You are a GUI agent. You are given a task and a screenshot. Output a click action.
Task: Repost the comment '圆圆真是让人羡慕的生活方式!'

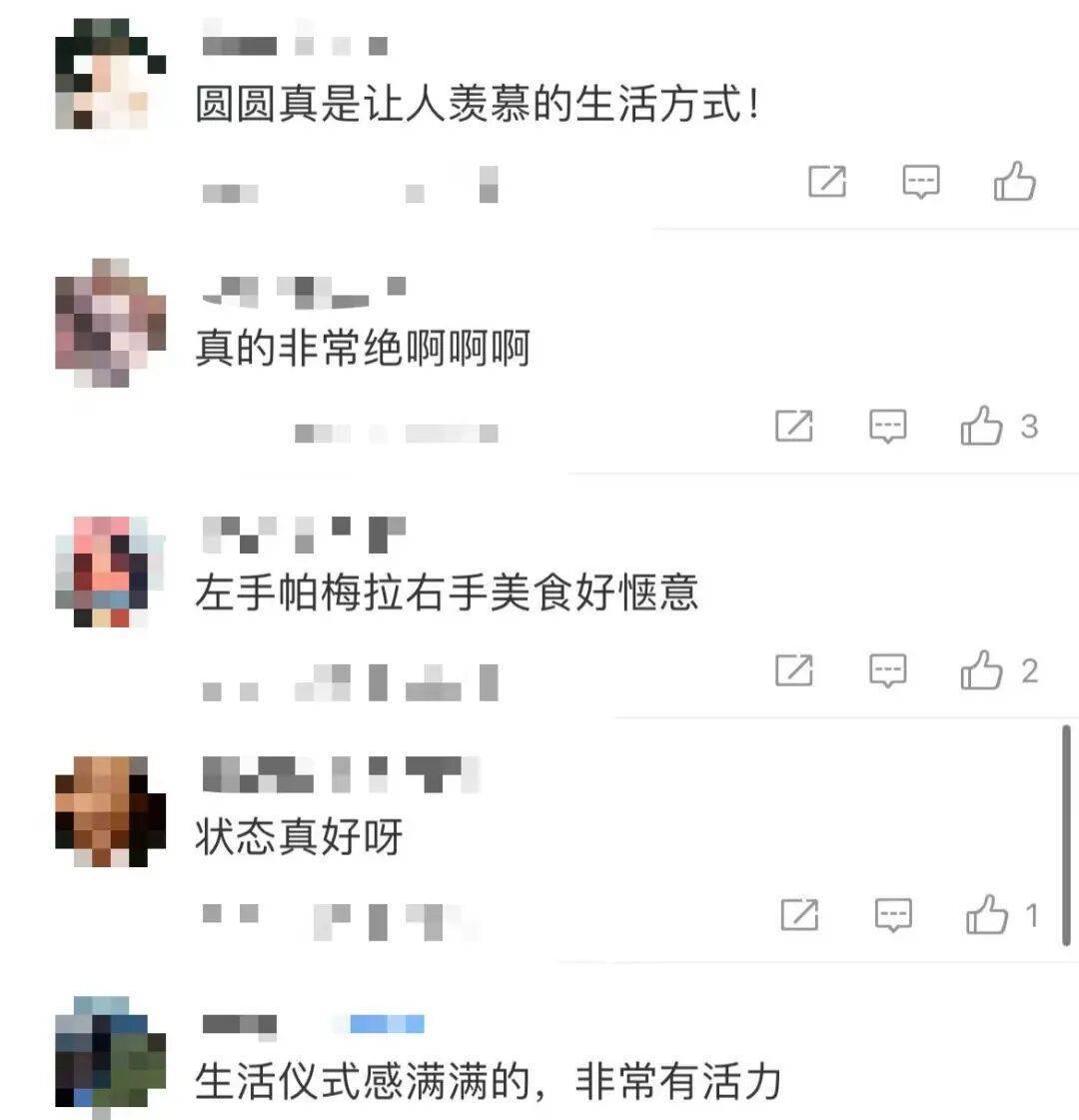[827, 182]
